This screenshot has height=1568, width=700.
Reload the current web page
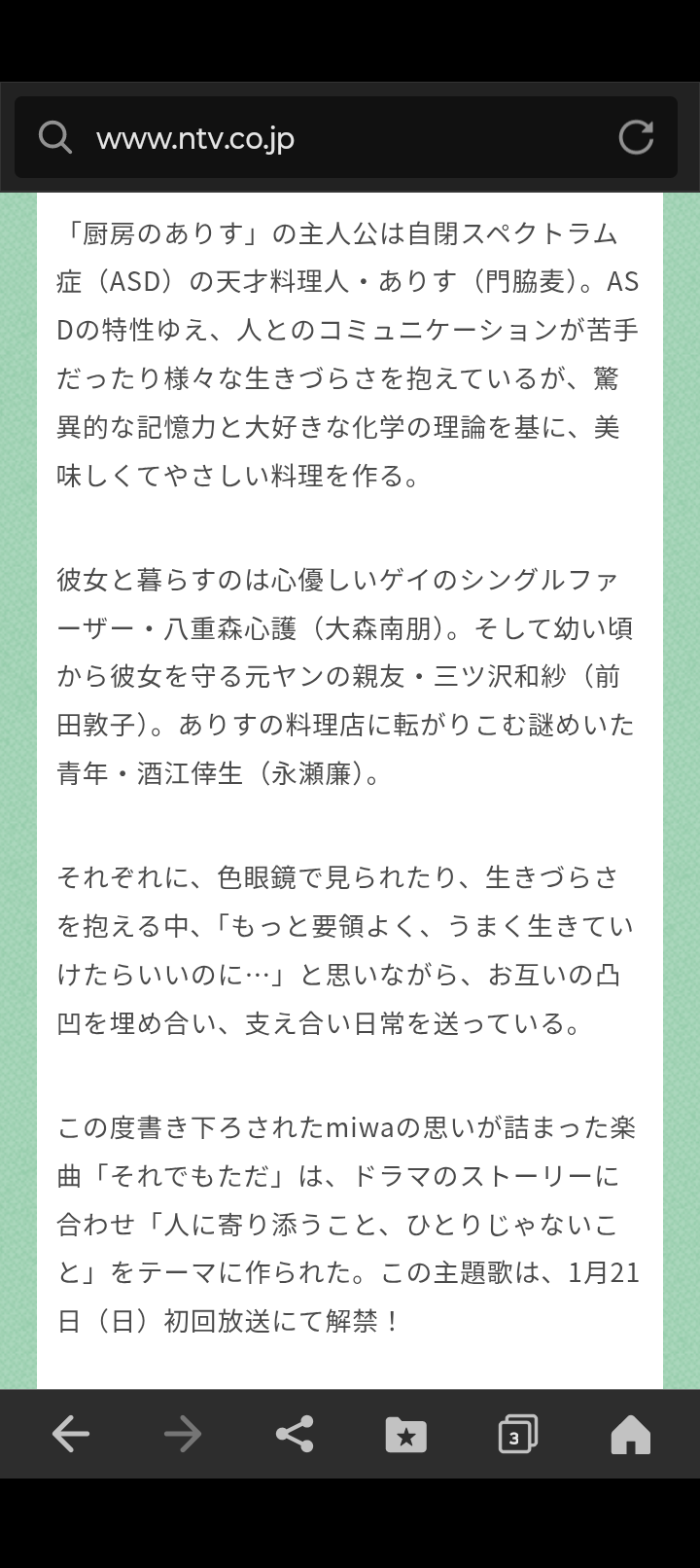click(636, 138)
